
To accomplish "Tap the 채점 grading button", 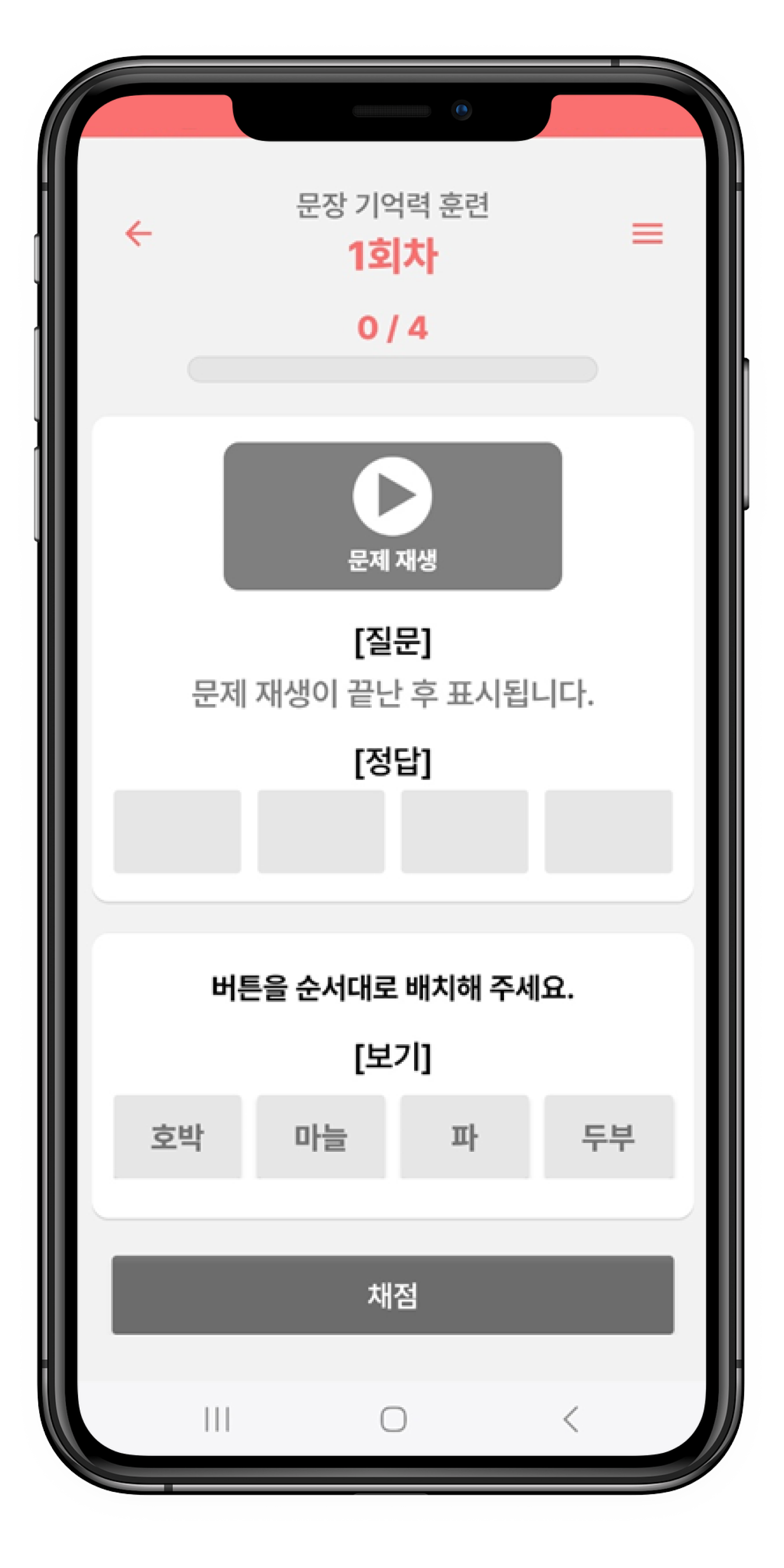I will click(392, 1295).
